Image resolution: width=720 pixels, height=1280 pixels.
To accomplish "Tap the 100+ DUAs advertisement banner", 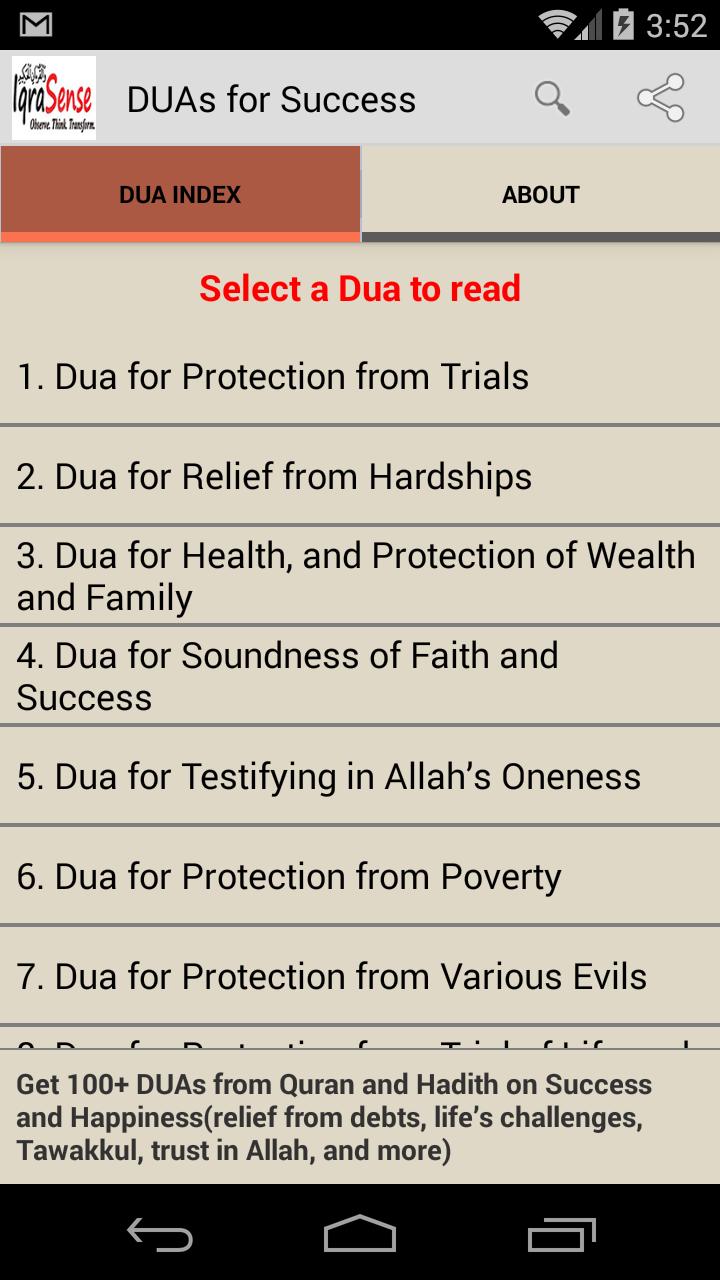I will [360, 1118].
